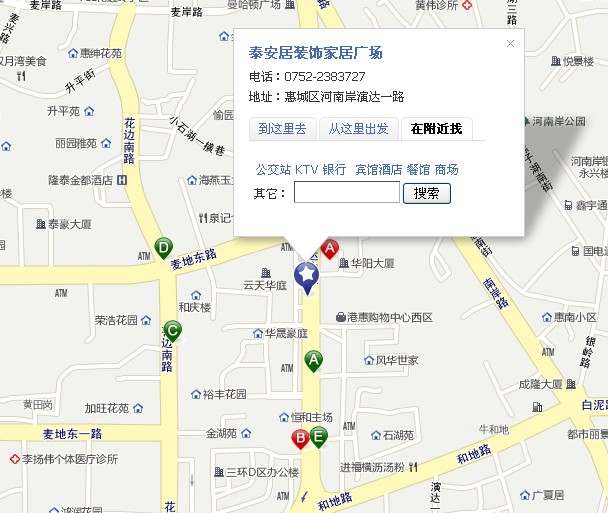This screenshot has width=608, height=513.
Task: Tap the green D map marker
Action: point(163,248)
